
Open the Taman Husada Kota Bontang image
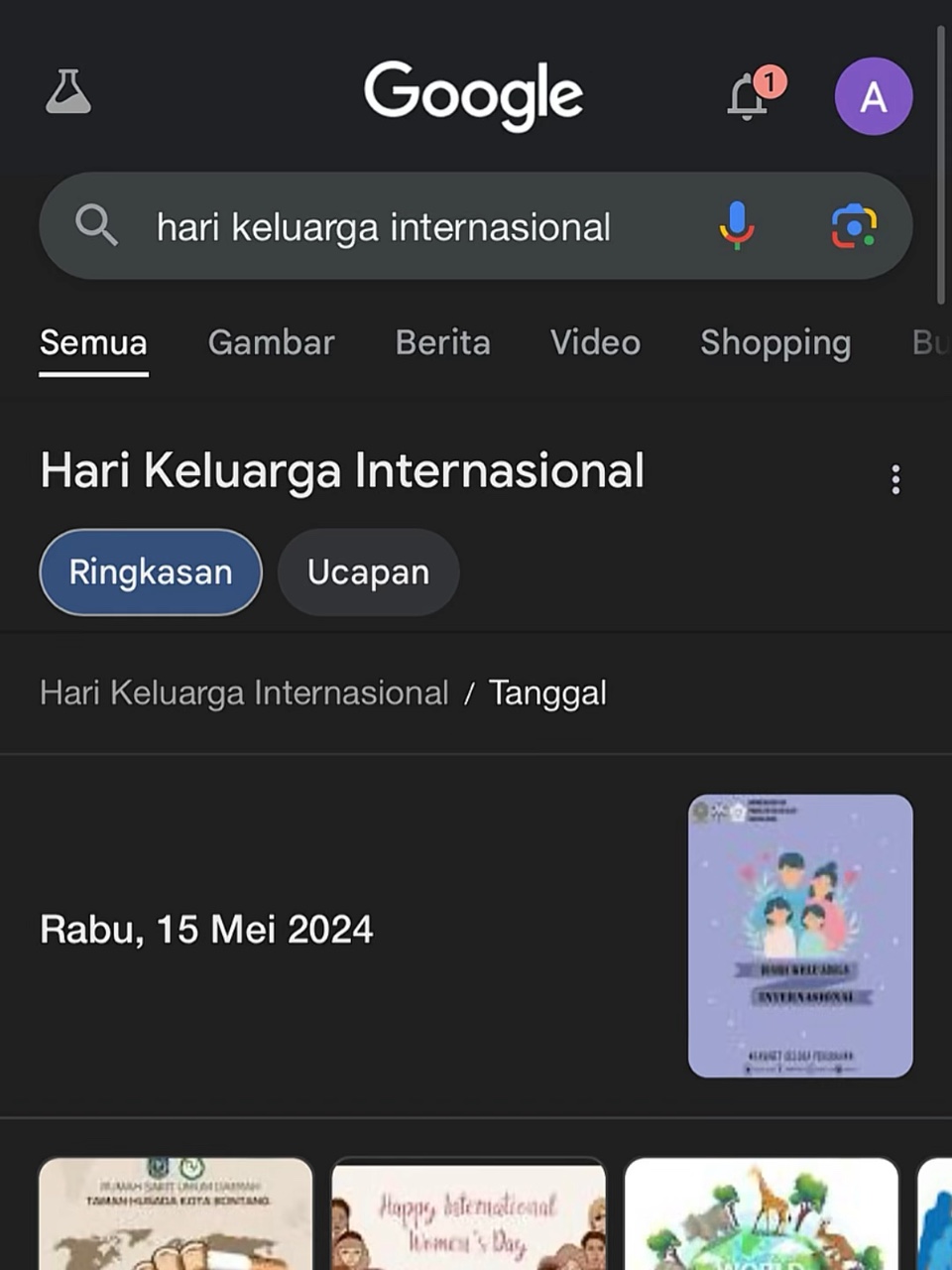point(176,1214)
